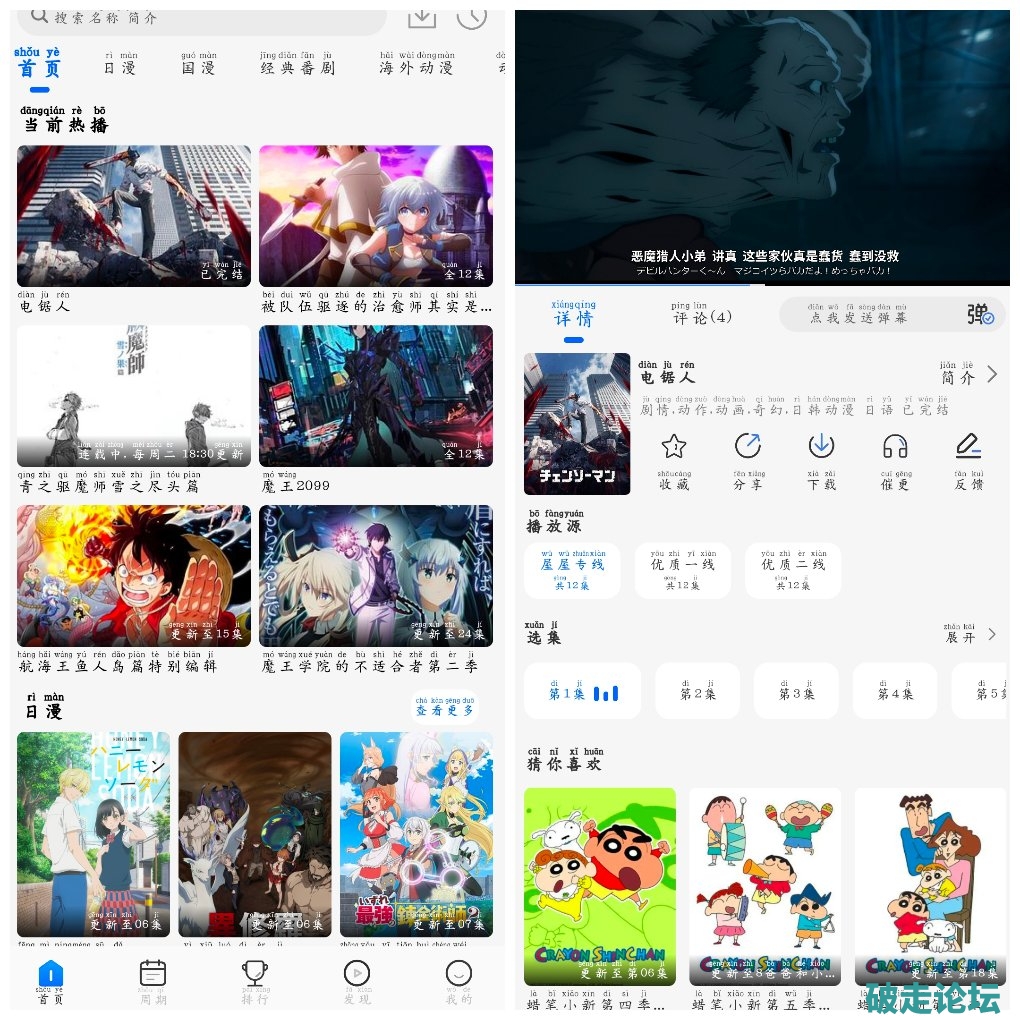Screen dimensions: 1020x1020
Task: Switch to the 日漫 top tab
Action: pyautogui.click(x=120, y=67)
